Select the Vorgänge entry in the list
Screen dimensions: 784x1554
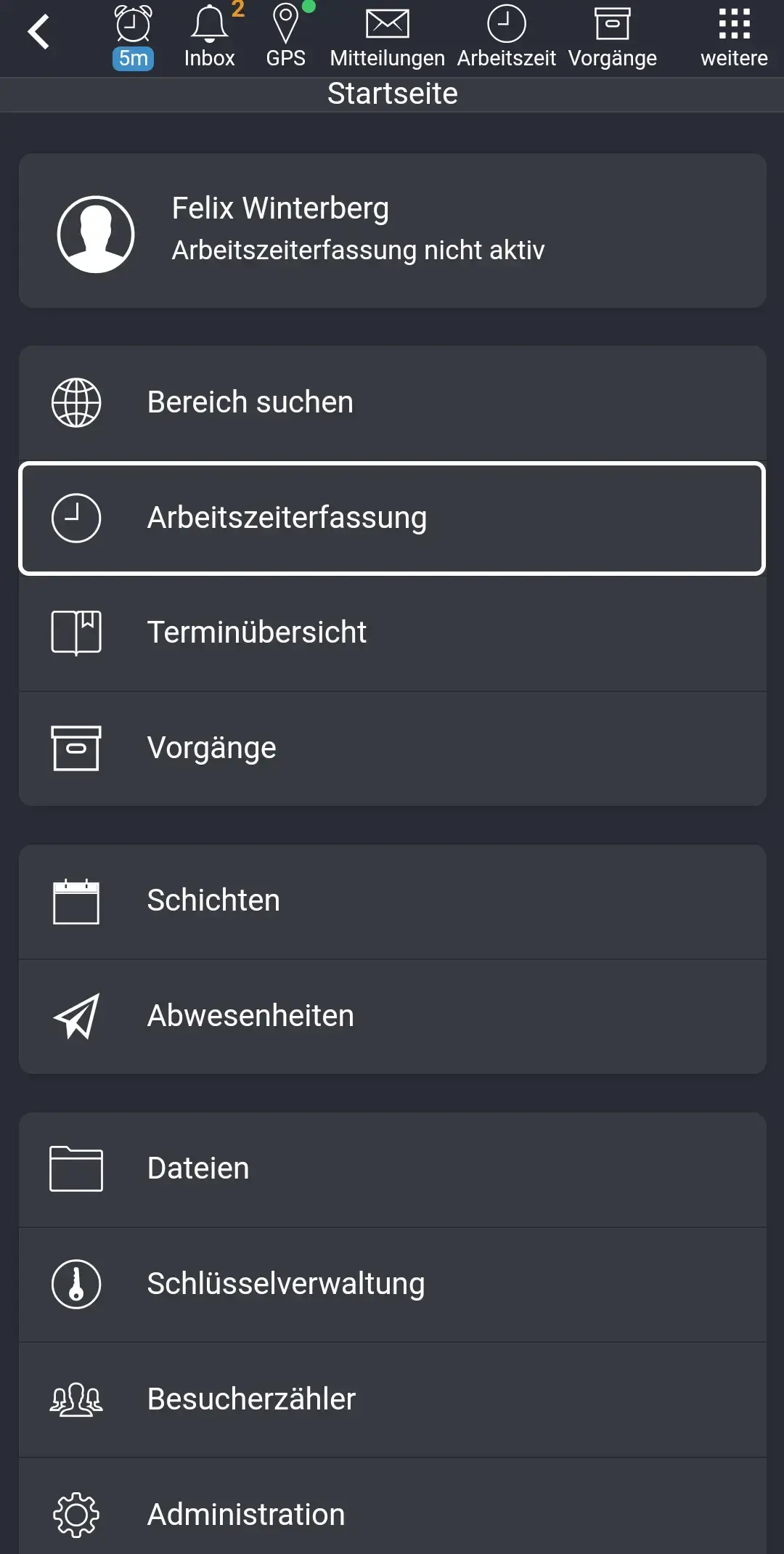[392, 747]
